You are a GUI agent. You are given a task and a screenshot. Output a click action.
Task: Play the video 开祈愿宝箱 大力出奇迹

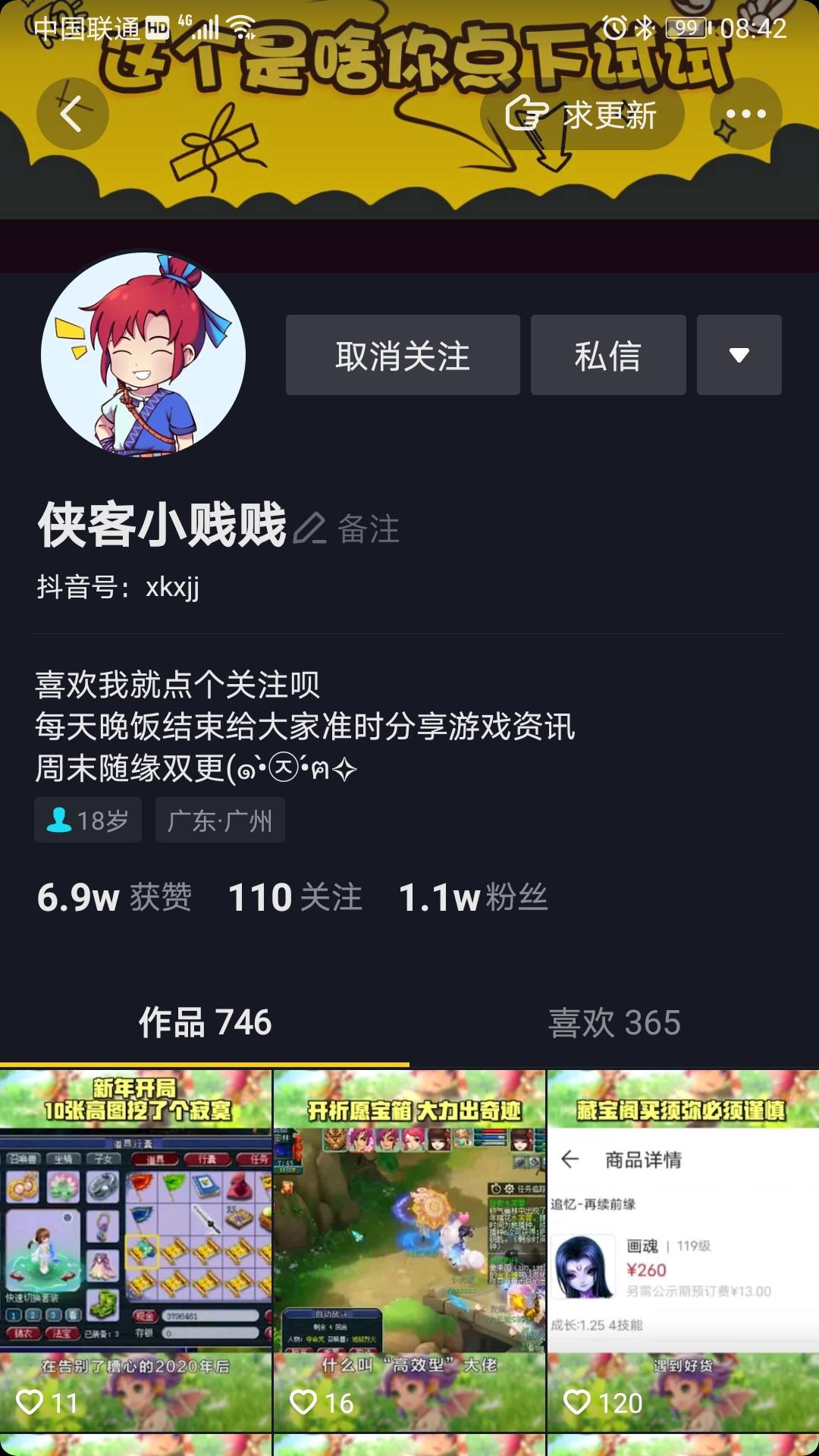[409, 1250]
